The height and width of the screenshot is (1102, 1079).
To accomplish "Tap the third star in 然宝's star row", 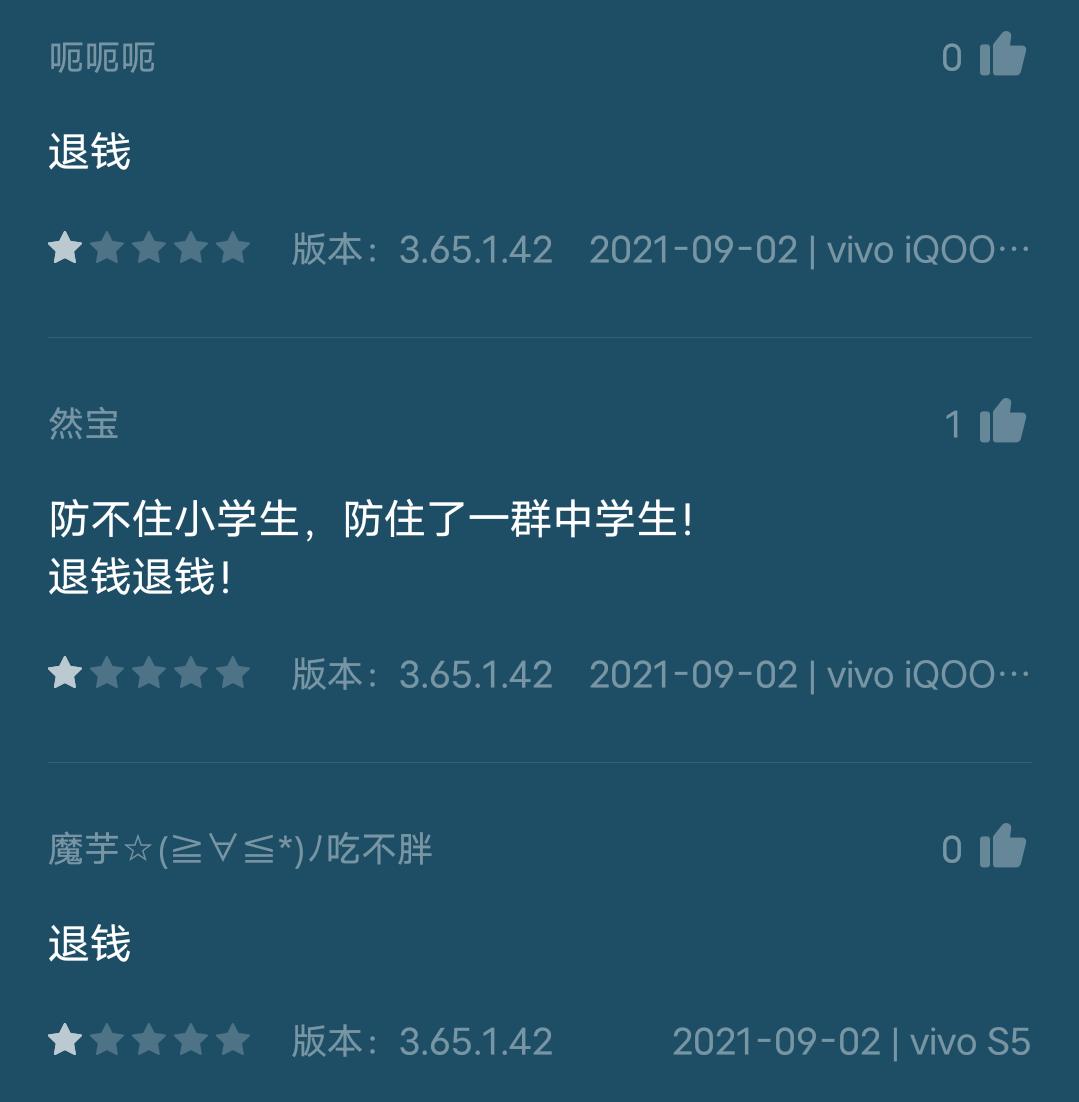I will click(x=150, y=673).
